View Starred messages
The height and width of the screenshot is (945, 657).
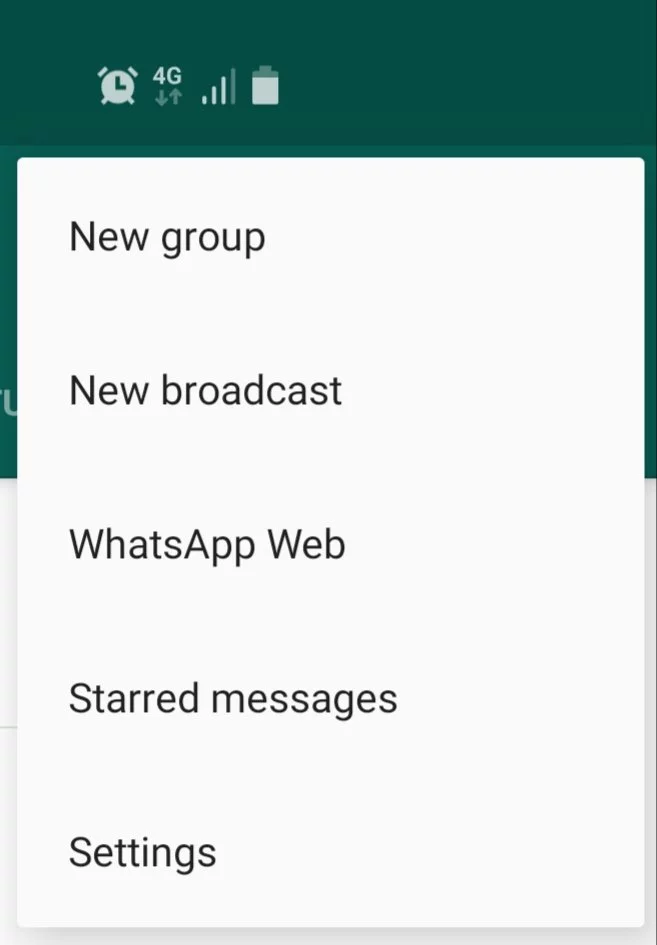pos(233,698)
